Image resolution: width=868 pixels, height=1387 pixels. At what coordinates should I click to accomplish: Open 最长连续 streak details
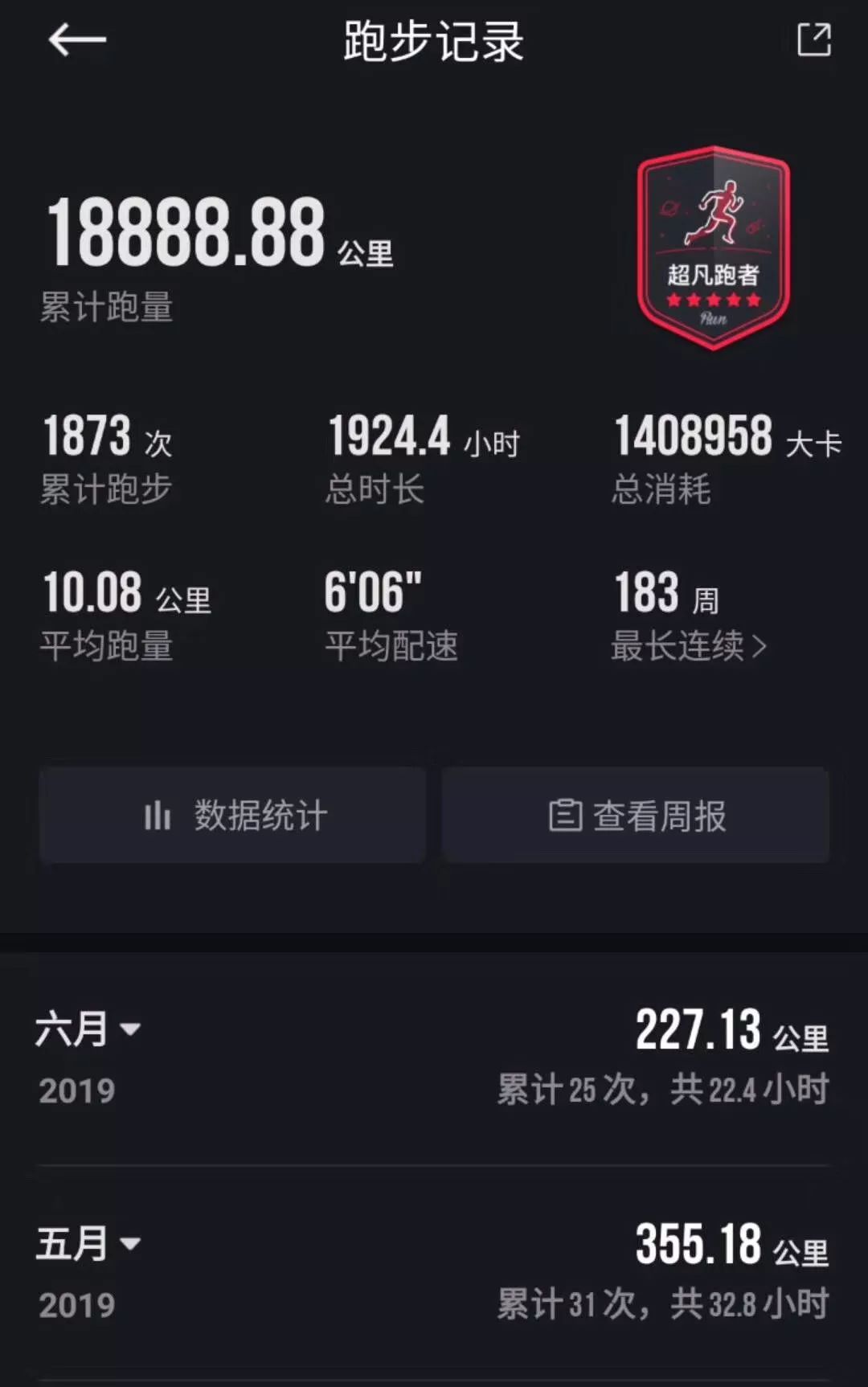pyautogui.click(x=690, y=645)
